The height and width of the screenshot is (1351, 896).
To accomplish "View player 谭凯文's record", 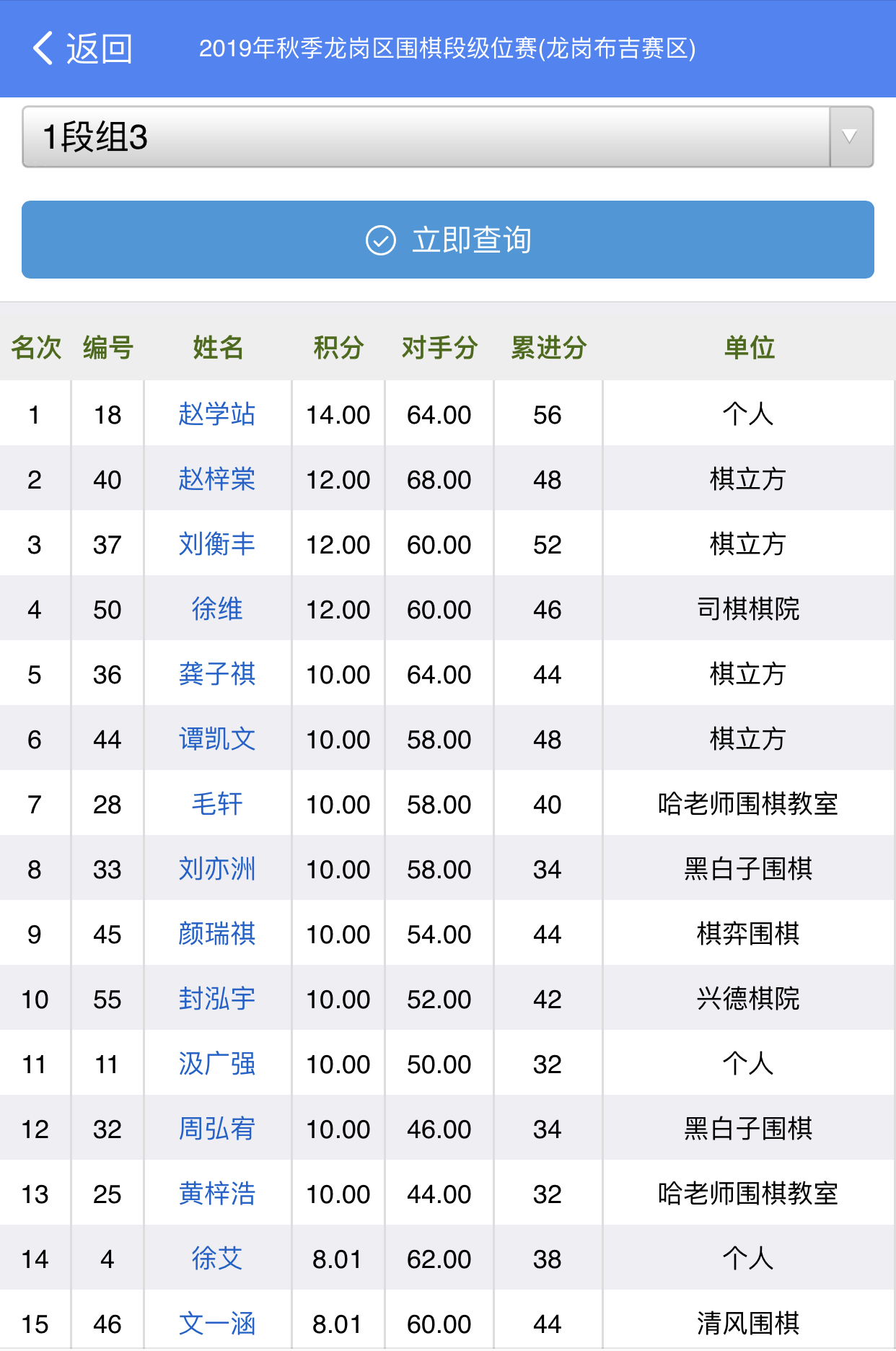I will 217,739.
